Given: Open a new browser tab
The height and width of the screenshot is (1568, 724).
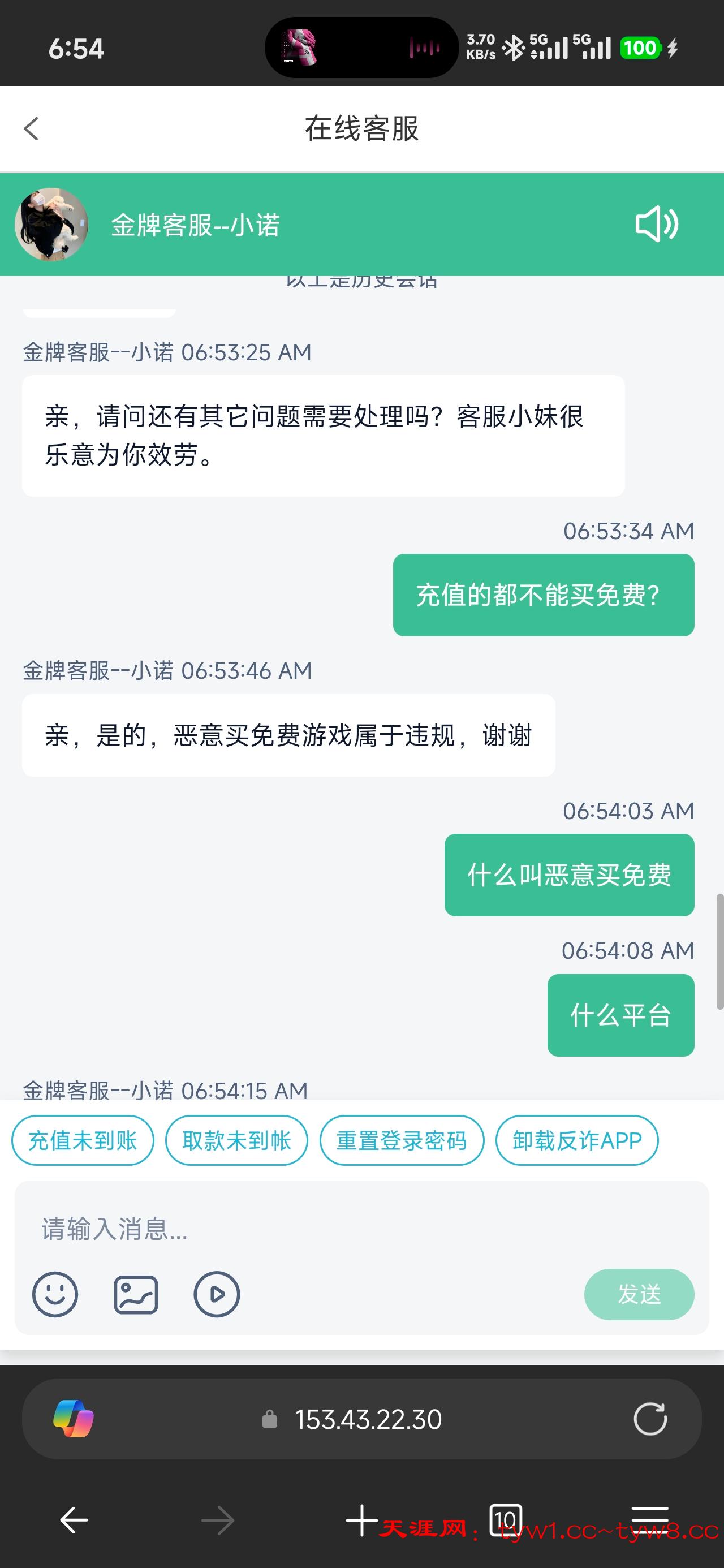Looking at the screenshot, I should click(x=361, y=1520).
